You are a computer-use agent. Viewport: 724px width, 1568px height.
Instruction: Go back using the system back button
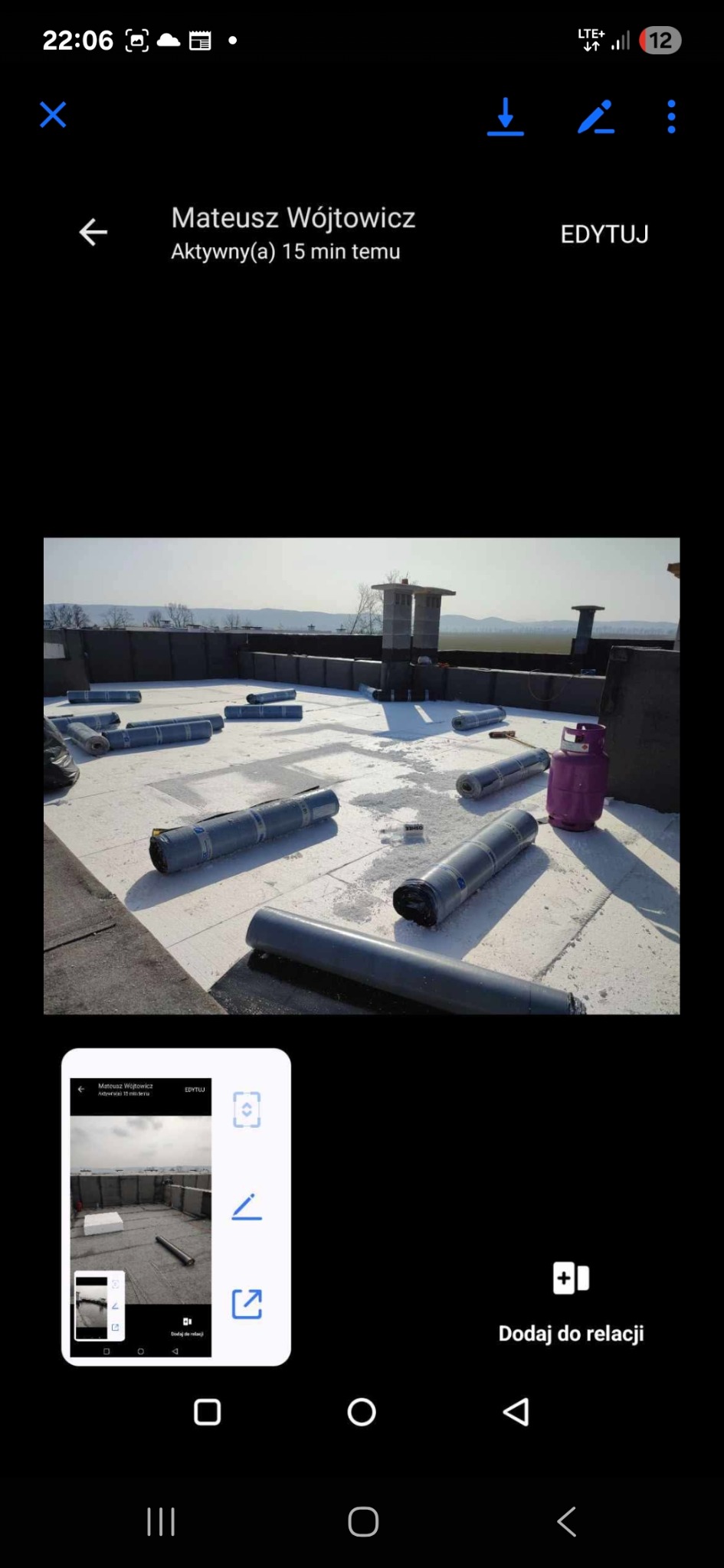pos(566,1521)
